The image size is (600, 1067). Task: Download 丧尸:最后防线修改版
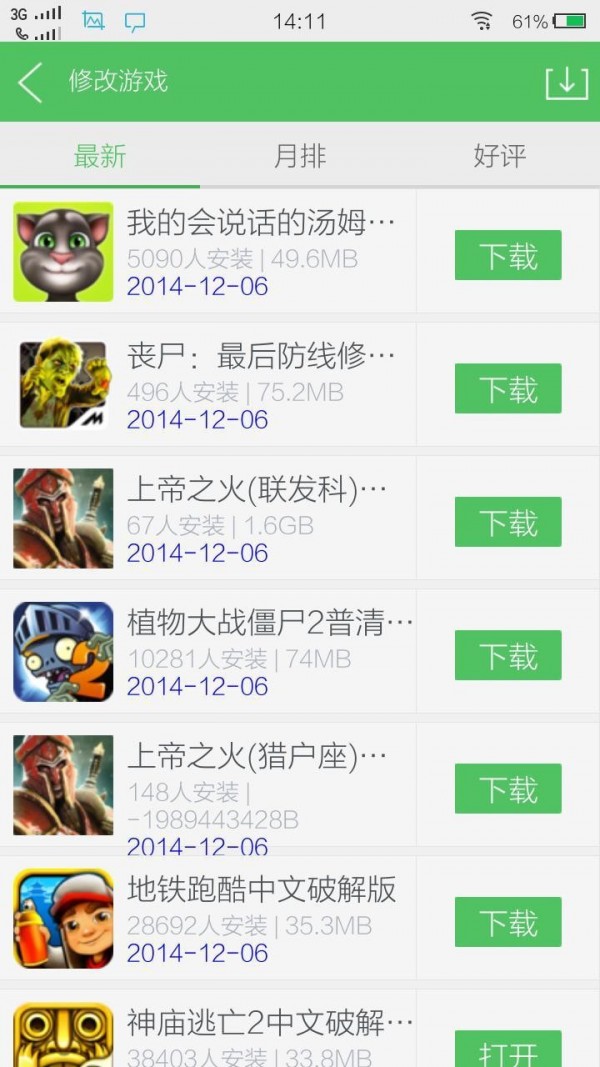tap(508, 389)
